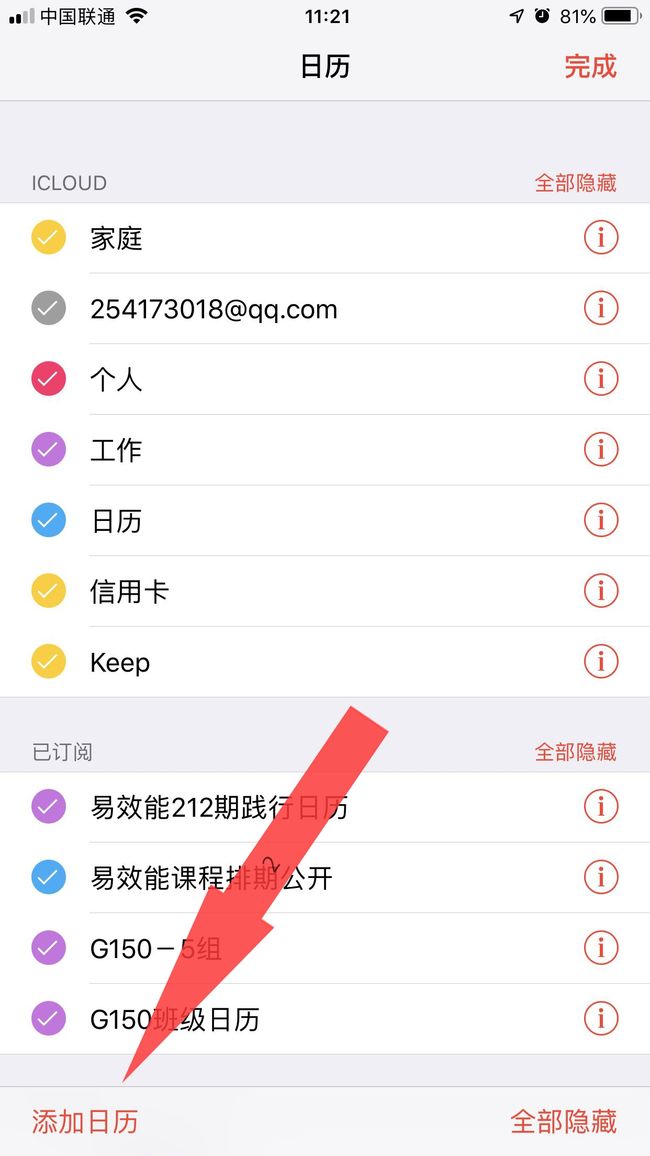Tap 添加日历 to add a calendar
This screenshot has width=650, height=1156.
click(x=85, y=1121)
